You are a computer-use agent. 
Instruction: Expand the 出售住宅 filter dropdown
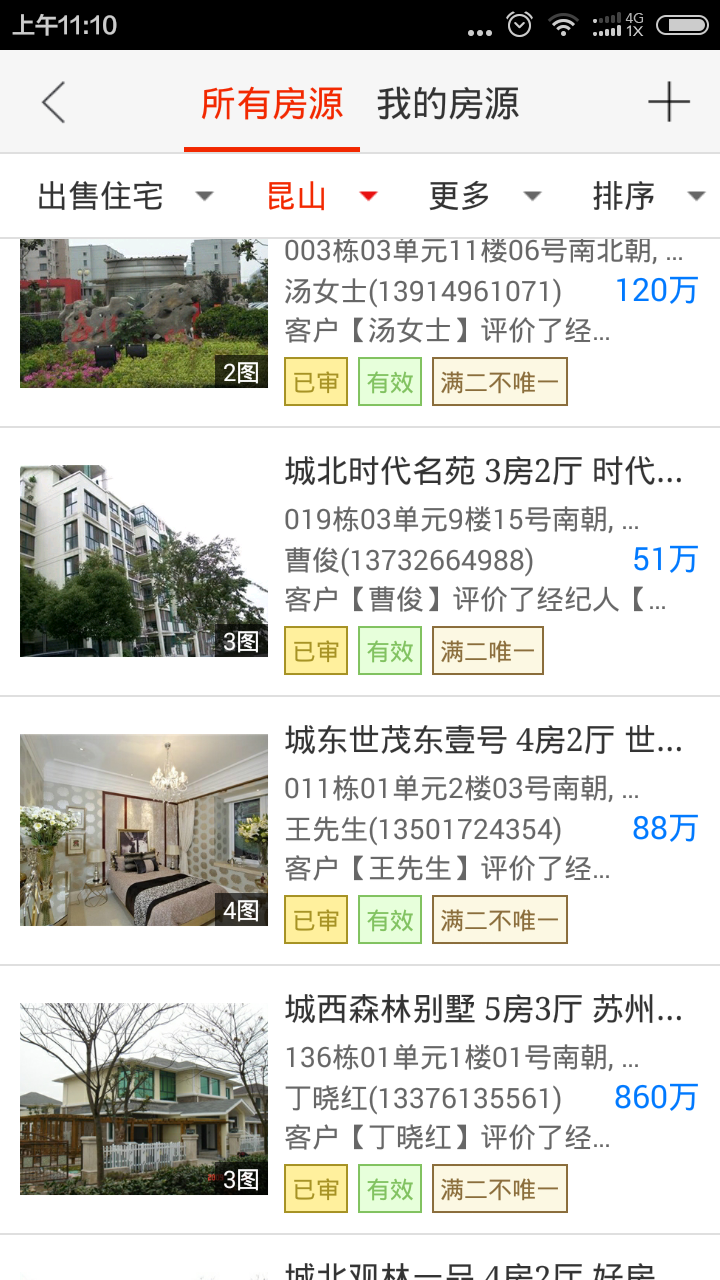(125, 196)
